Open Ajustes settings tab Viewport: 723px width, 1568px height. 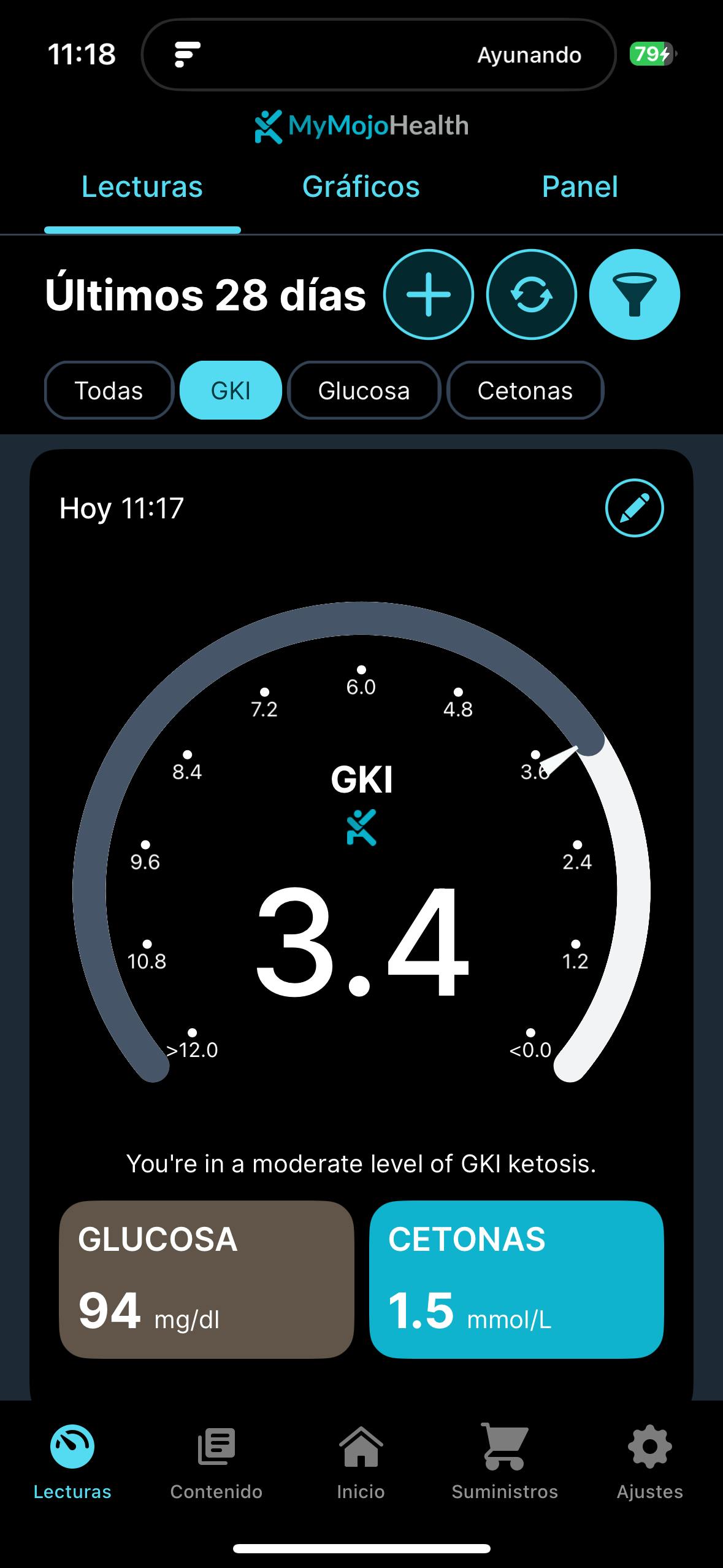(649, 1462)
